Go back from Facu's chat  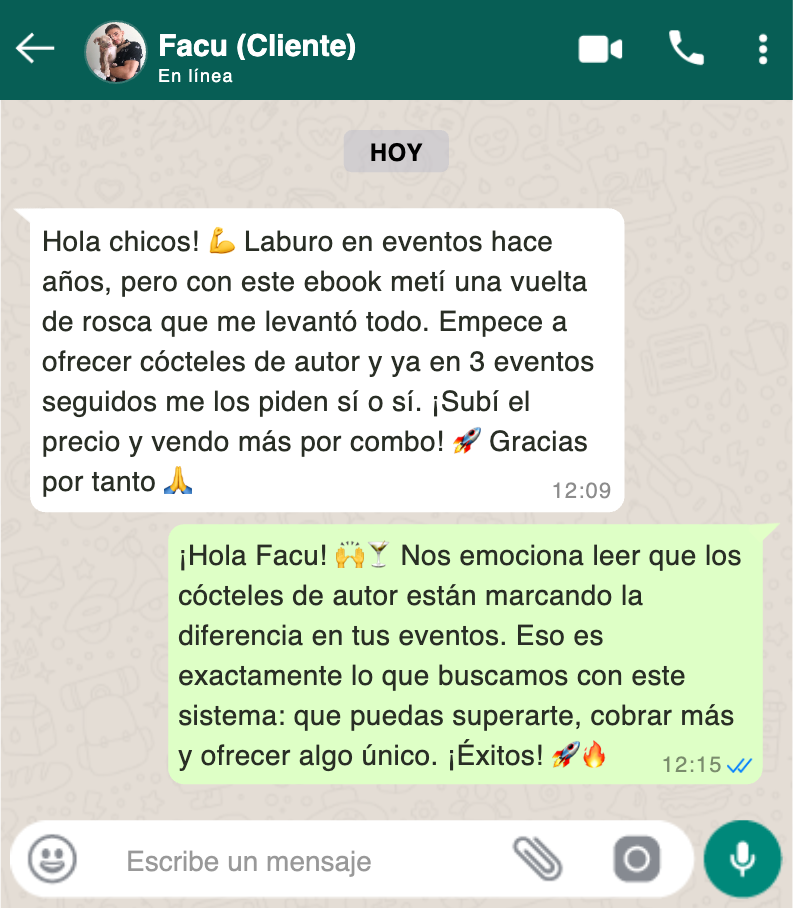pos(35,48)
